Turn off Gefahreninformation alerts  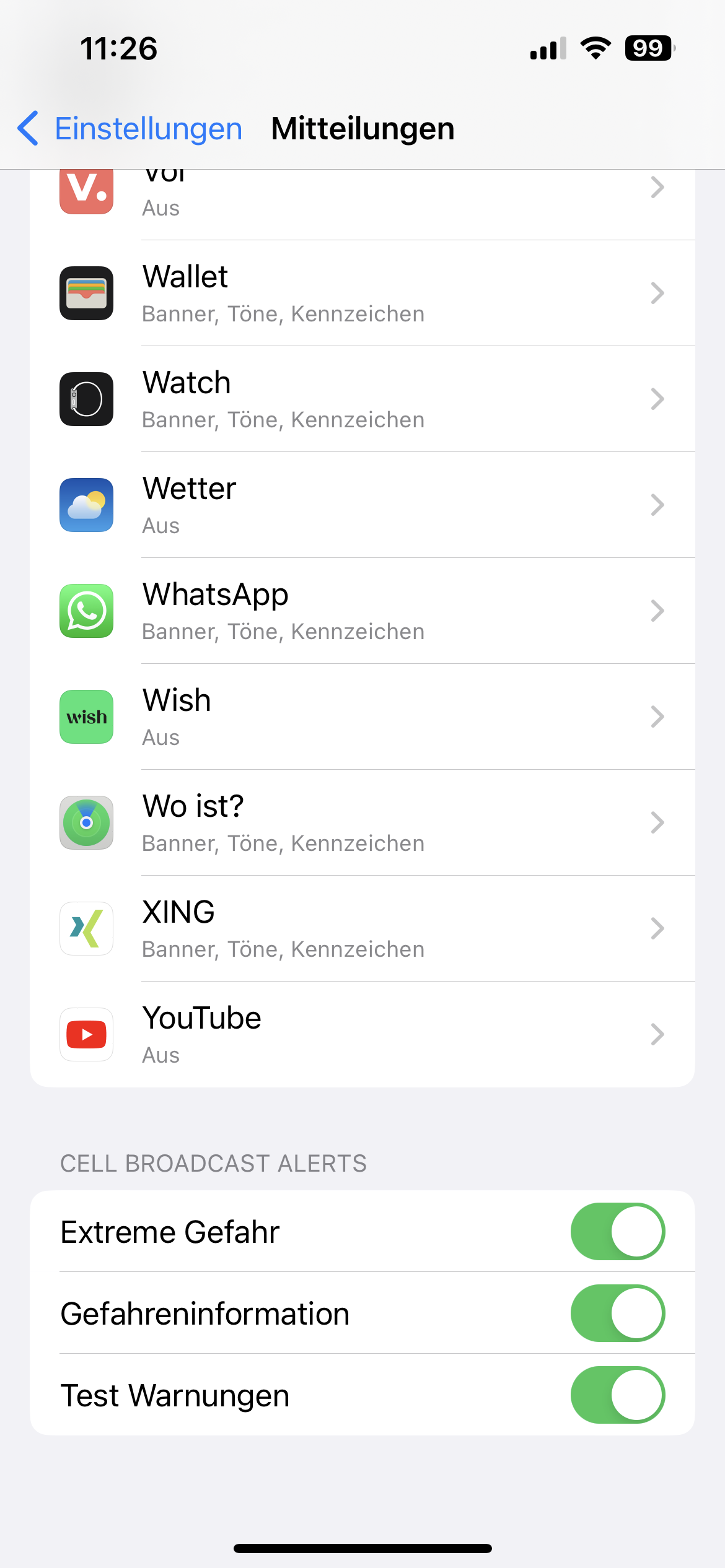tap(617, 1313)
